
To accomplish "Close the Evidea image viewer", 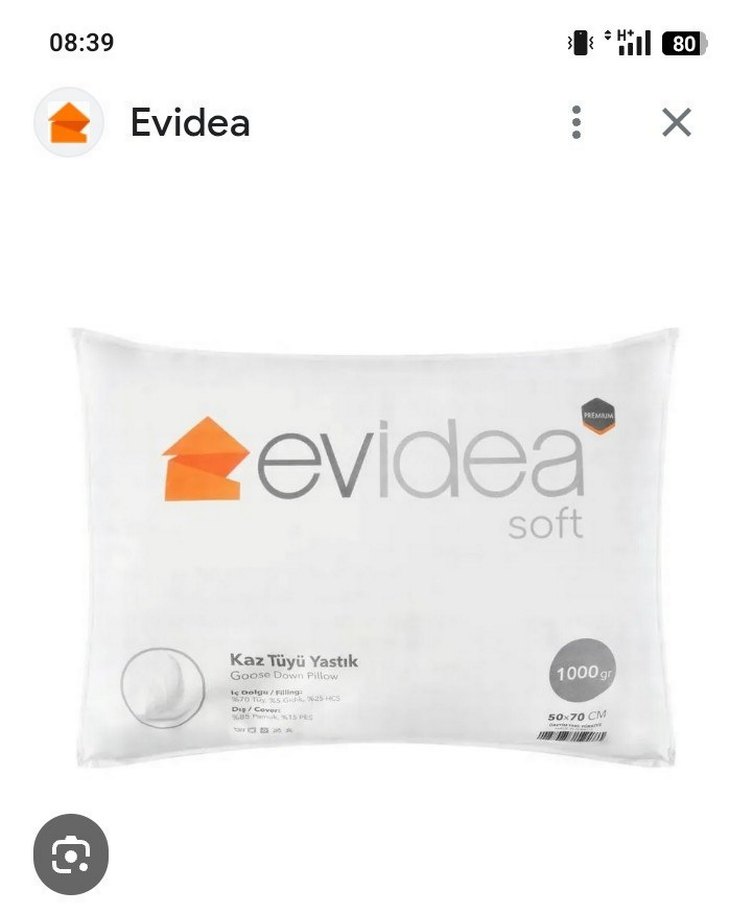I will (677, 123).
